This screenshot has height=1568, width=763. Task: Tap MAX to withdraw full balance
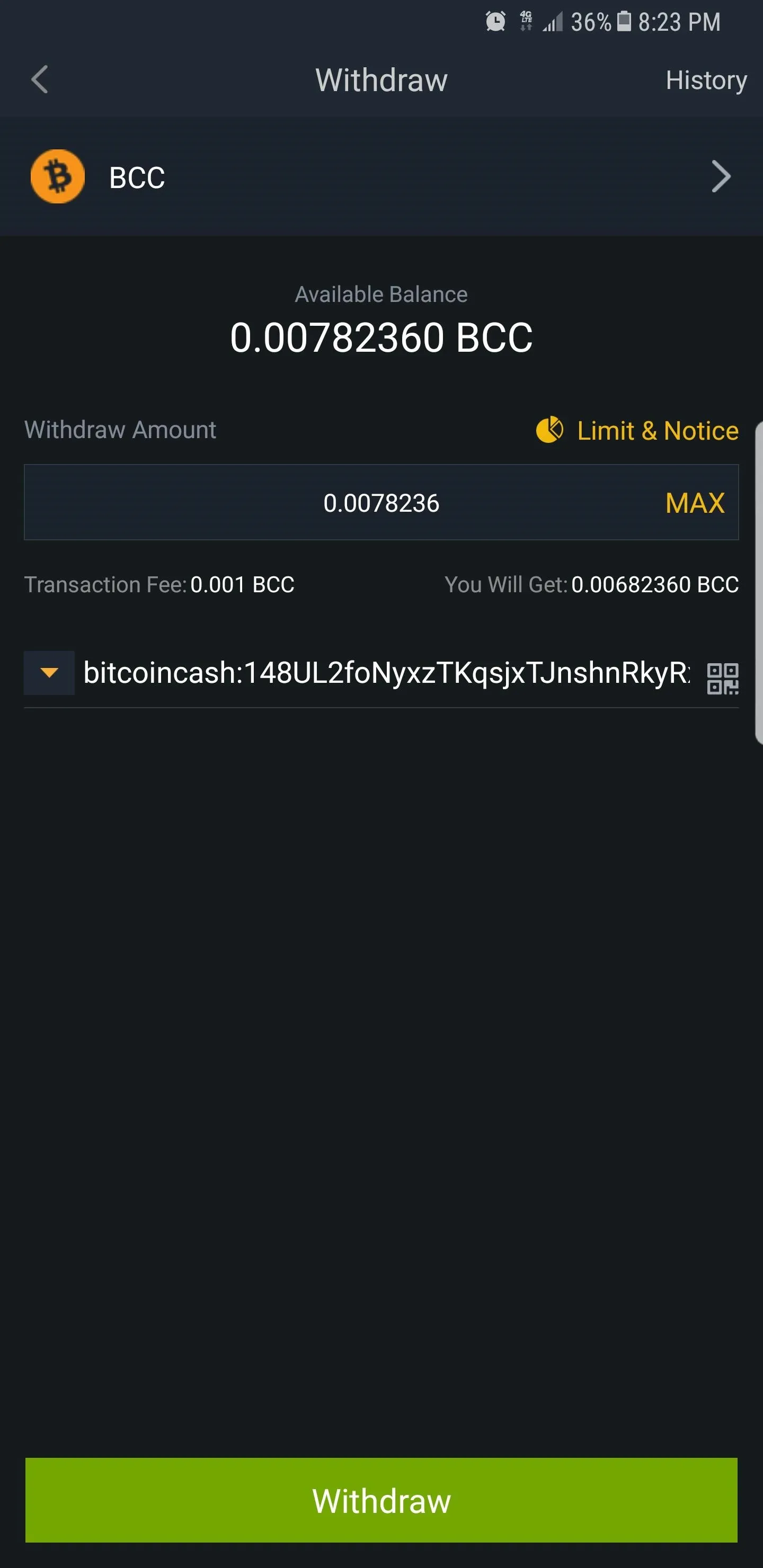[694, 503]
